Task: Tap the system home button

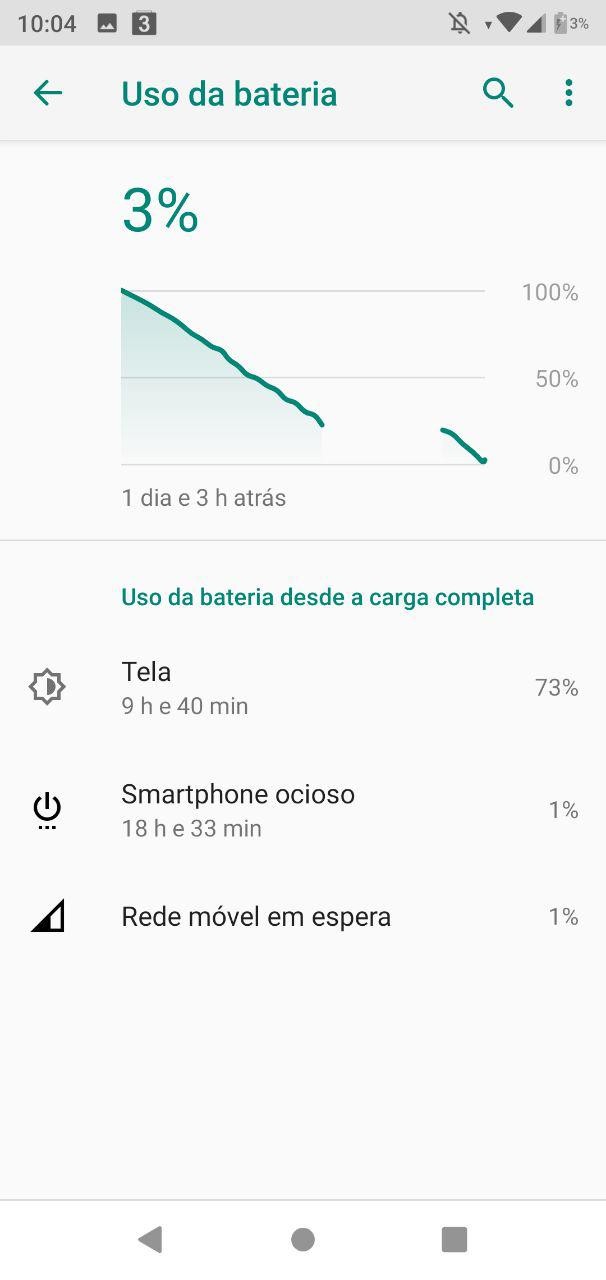Action: [303, 1240]
